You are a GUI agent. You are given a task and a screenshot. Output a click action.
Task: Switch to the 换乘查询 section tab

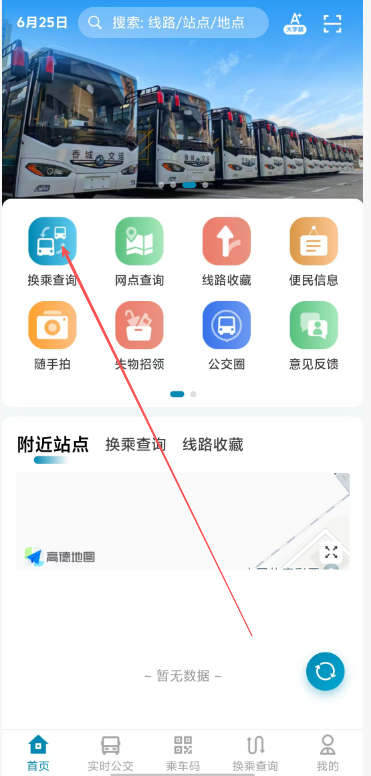[x=136, y=444]
